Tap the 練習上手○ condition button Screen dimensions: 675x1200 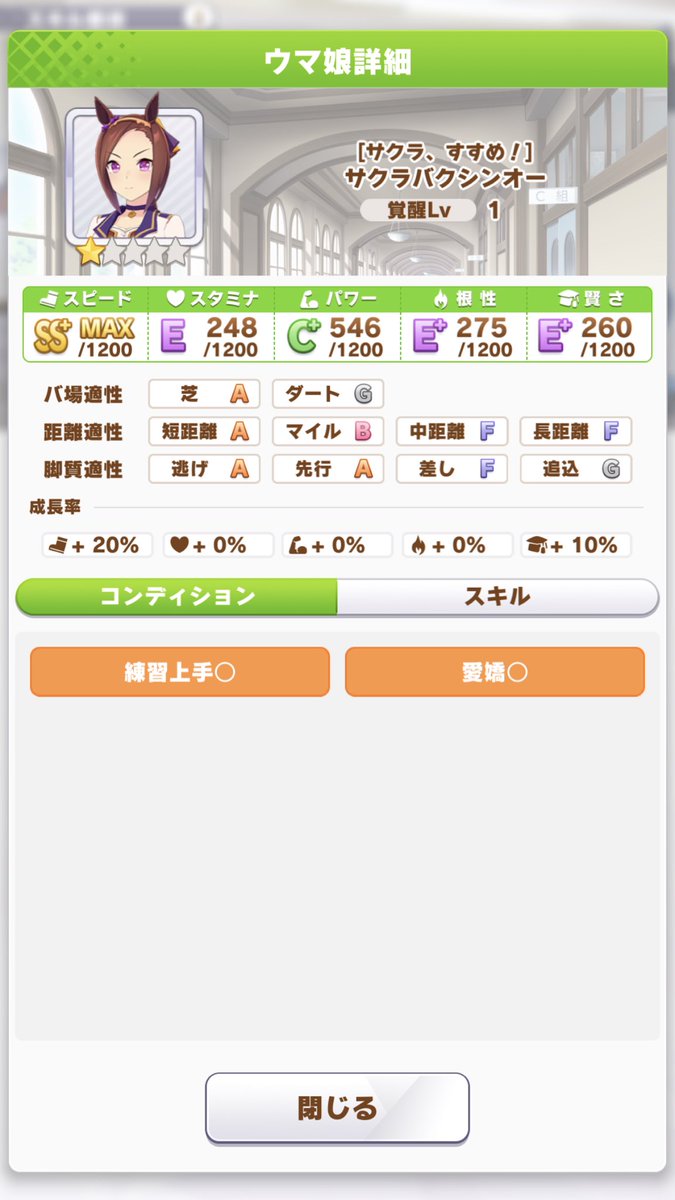[180, 672]
